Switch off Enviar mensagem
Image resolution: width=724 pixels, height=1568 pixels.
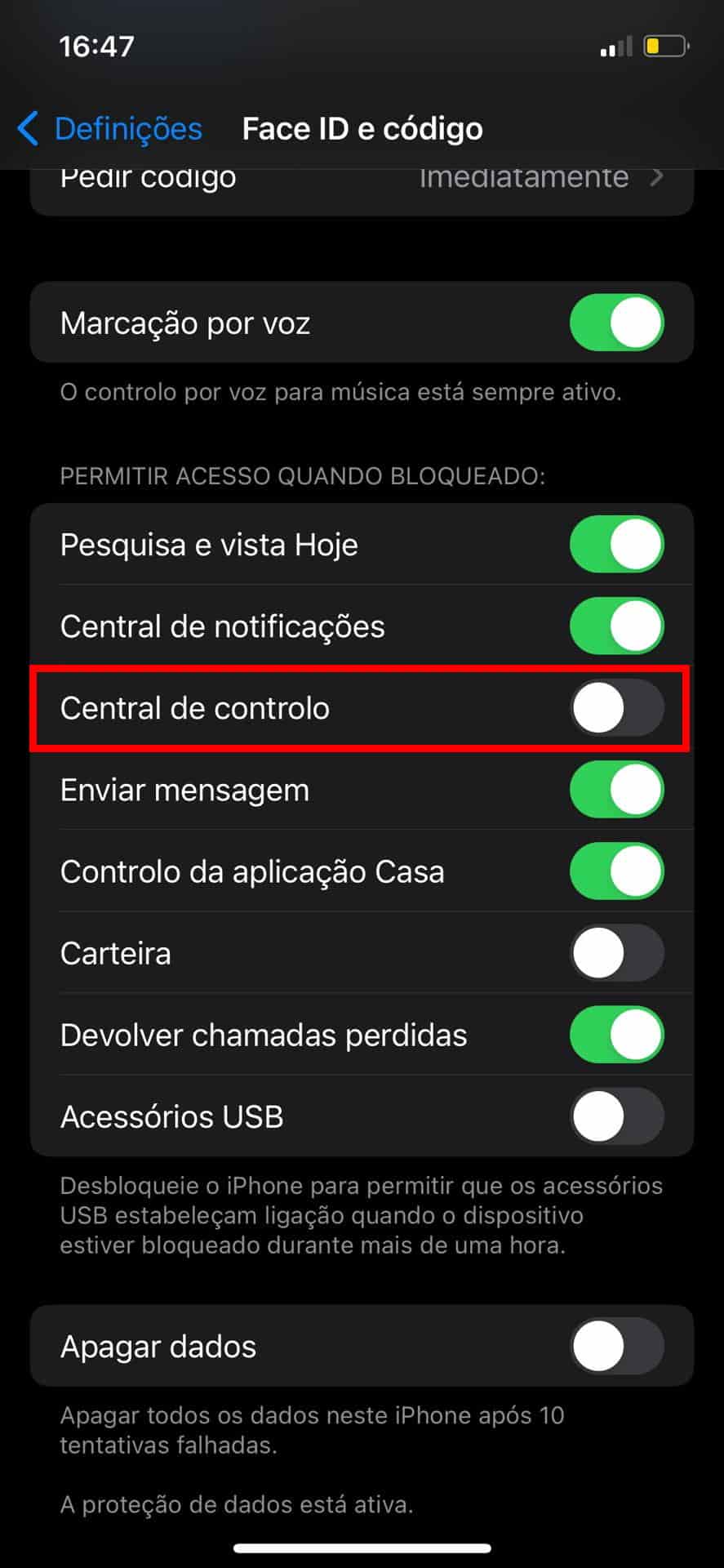tap(616, 790)
